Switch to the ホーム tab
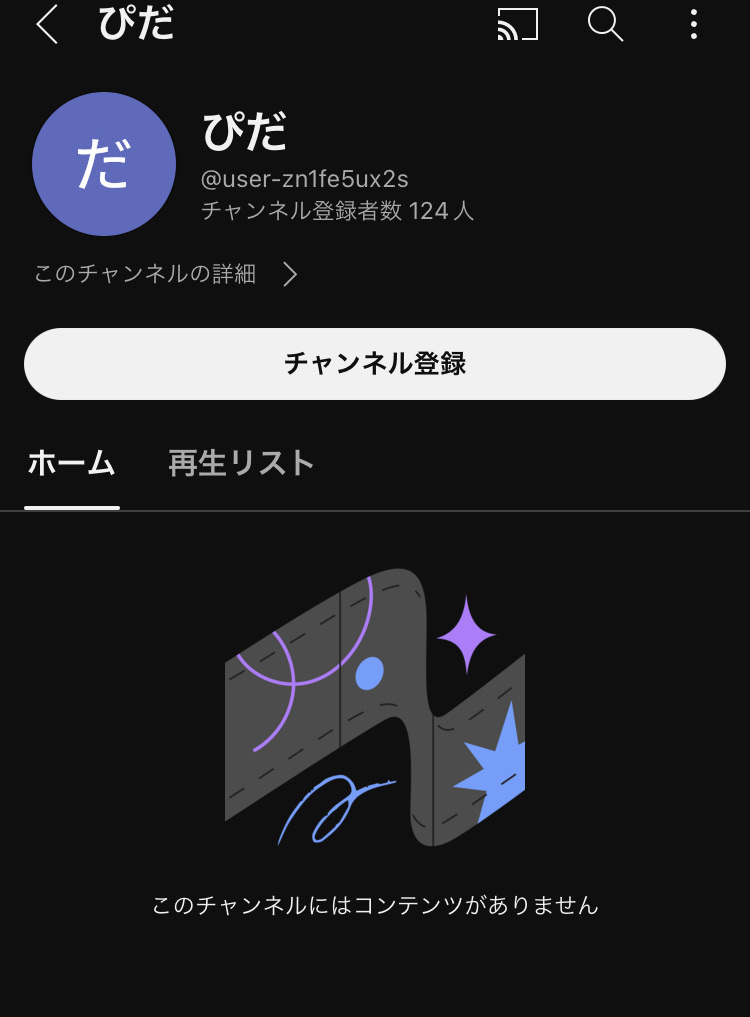The width and height of the screenshot is (750, 1017). tap(72, 464)
